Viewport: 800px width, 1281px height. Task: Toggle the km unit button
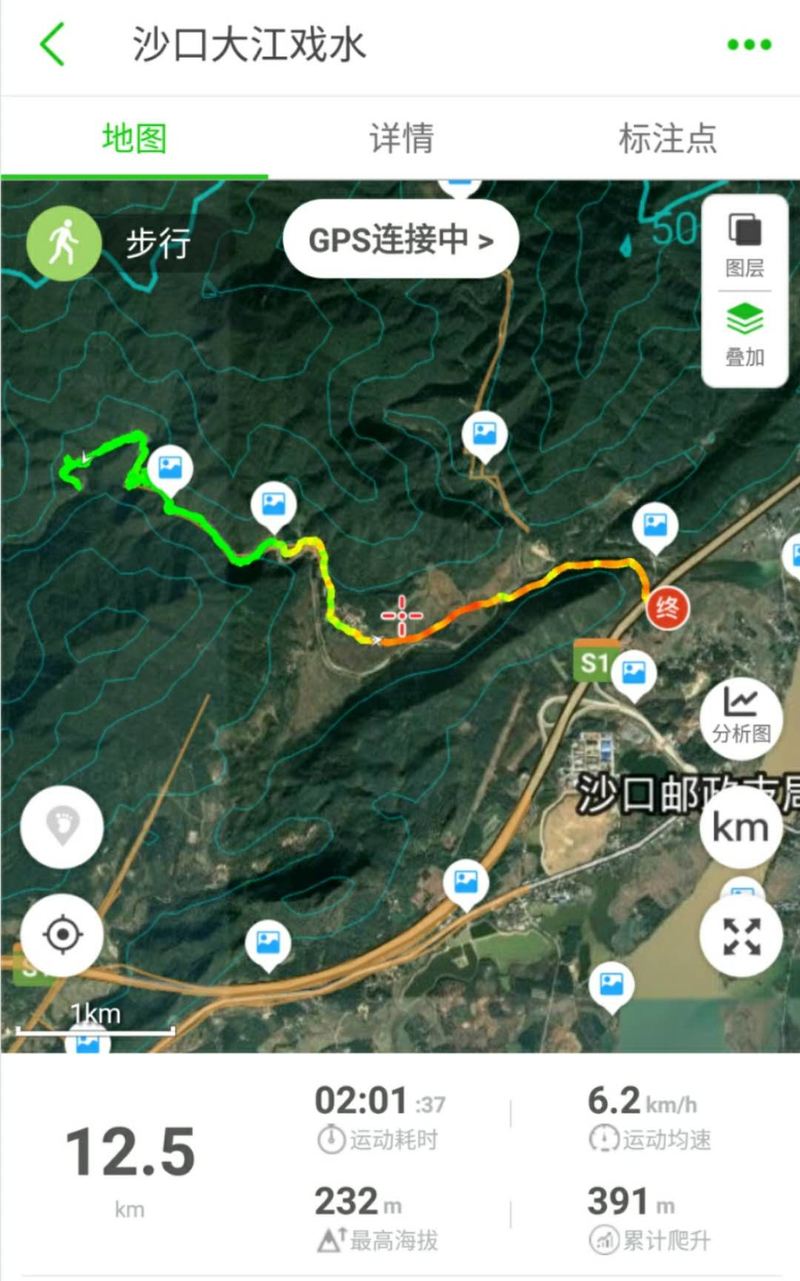[741, 828]
